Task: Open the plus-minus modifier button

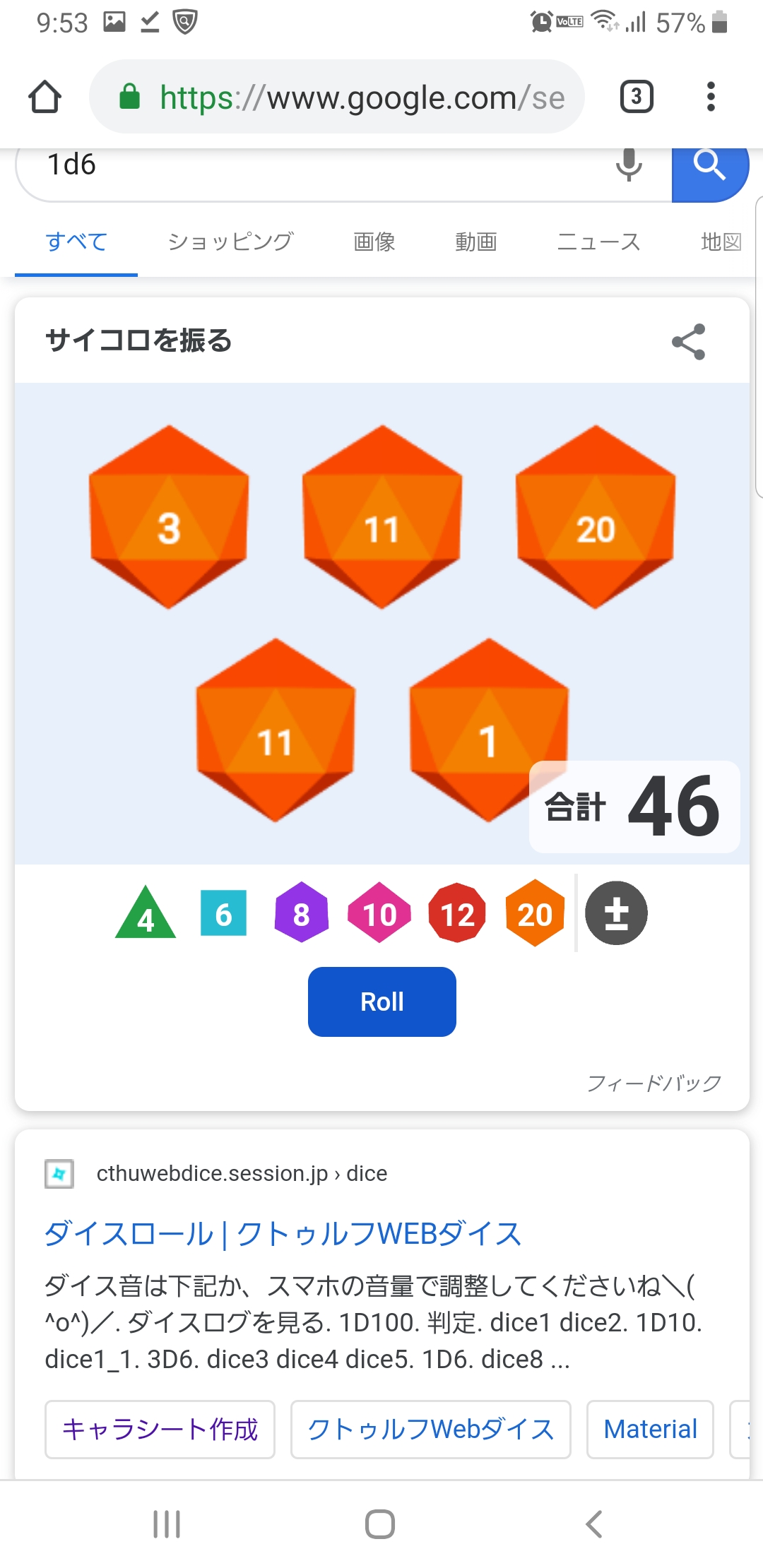Action: (x=616, y=913)
